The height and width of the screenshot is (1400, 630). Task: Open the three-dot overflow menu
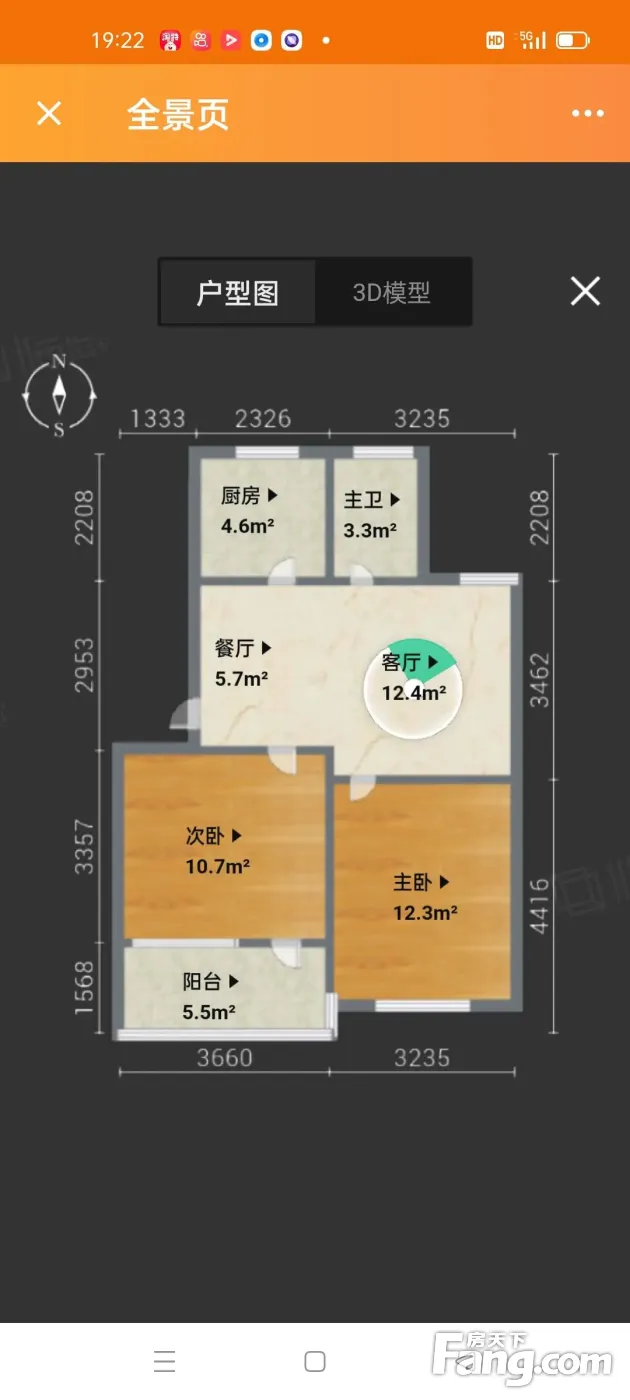(x=588, y=113)
